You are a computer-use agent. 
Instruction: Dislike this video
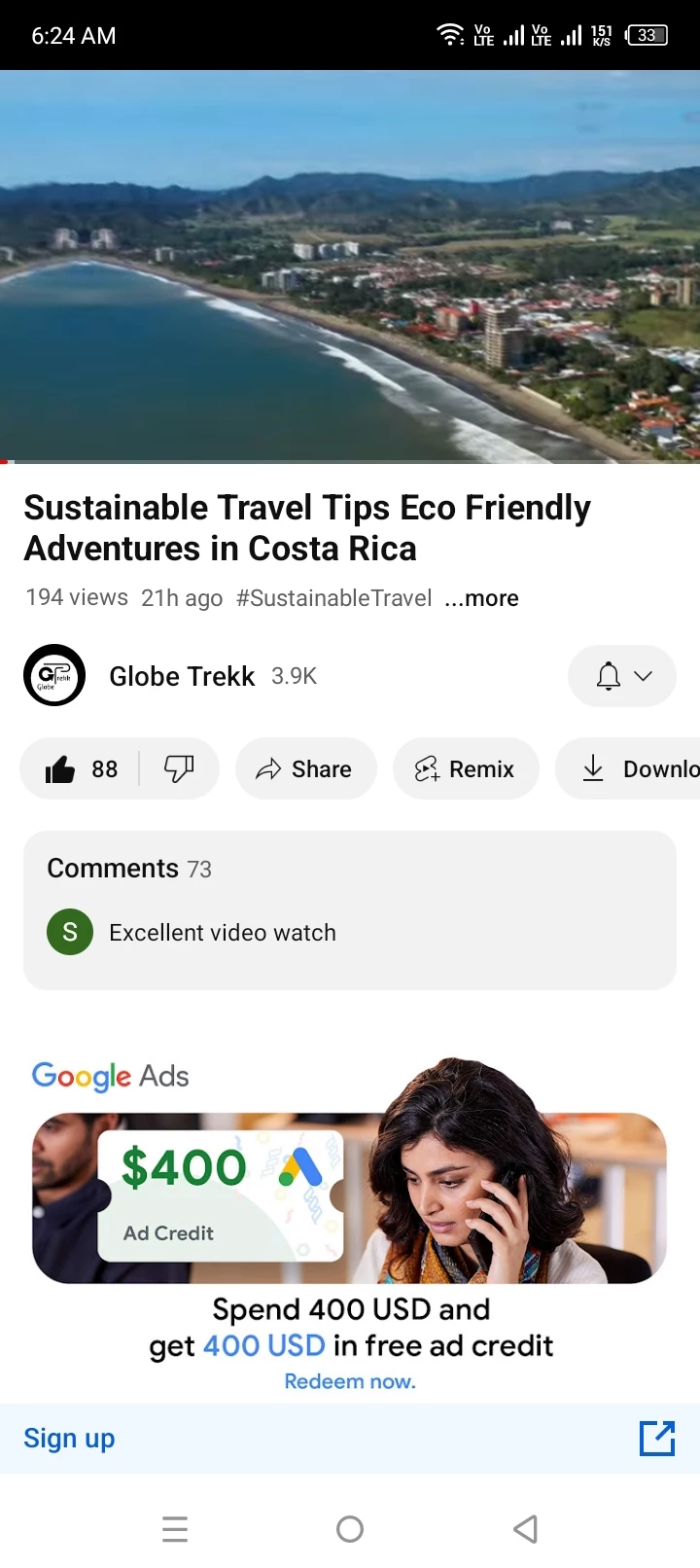[179, 769]
